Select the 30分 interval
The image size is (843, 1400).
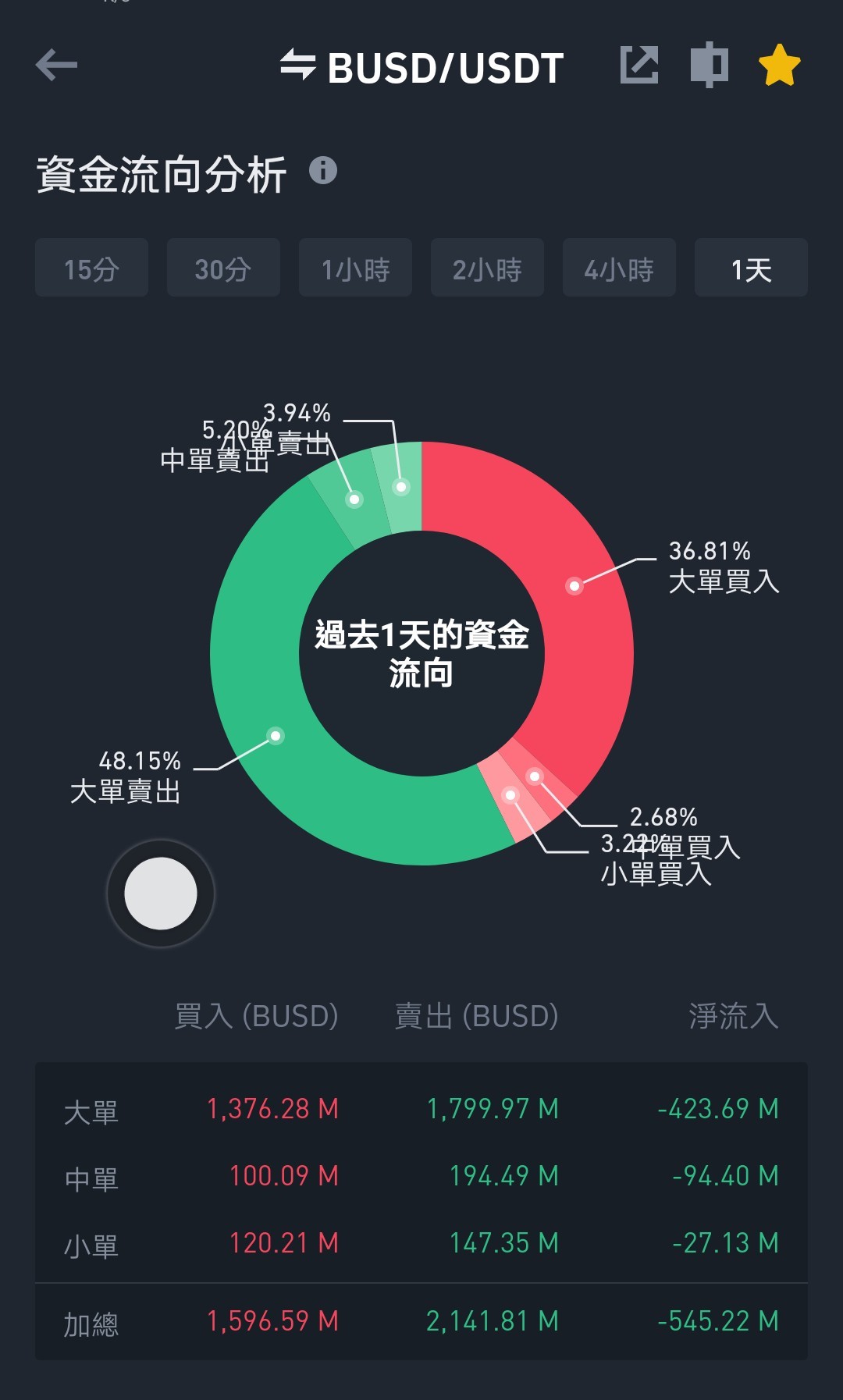(223, 268)
